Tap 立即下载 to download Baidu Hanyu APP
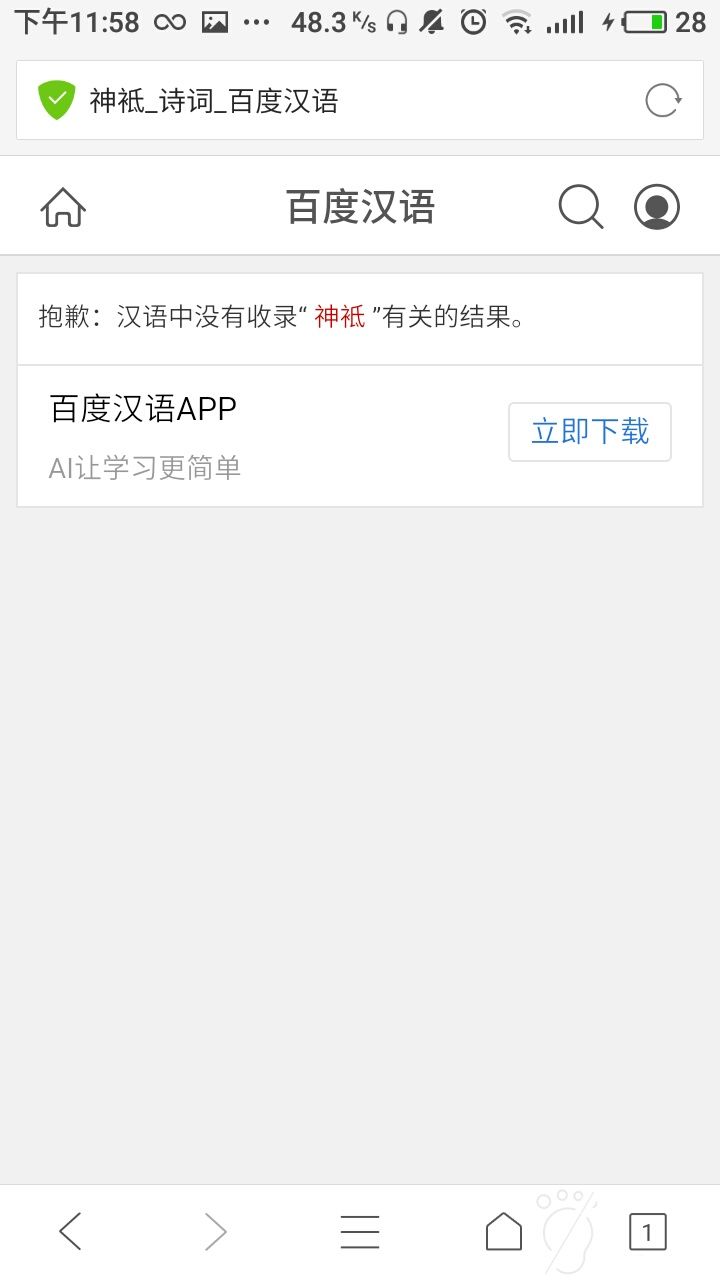720x1280 pixels. (x=589, y=431)
